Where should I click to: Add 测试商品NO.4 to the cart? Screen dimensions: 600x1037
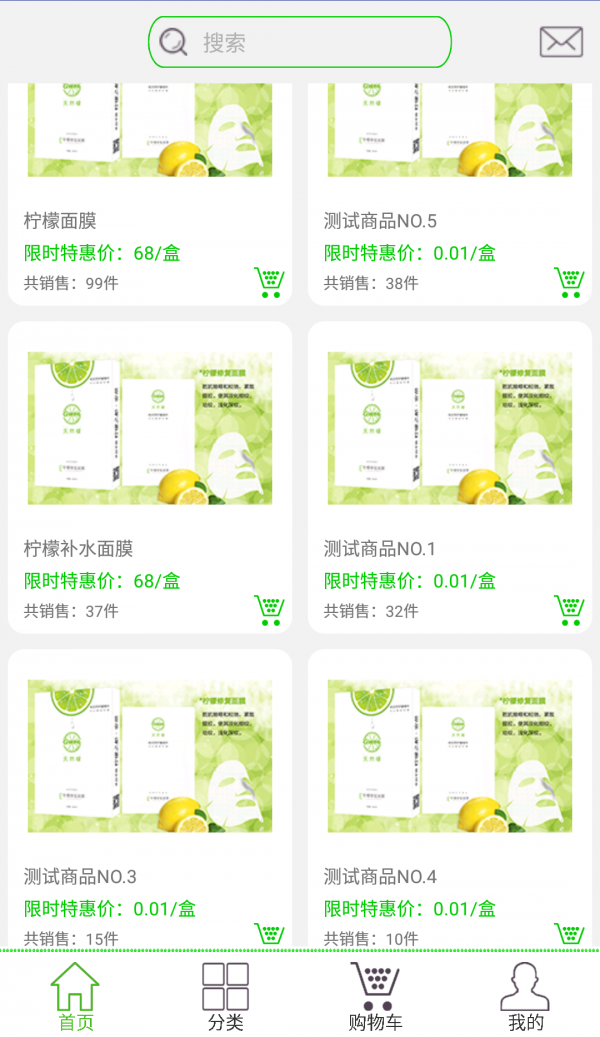[x=569, y=934]
